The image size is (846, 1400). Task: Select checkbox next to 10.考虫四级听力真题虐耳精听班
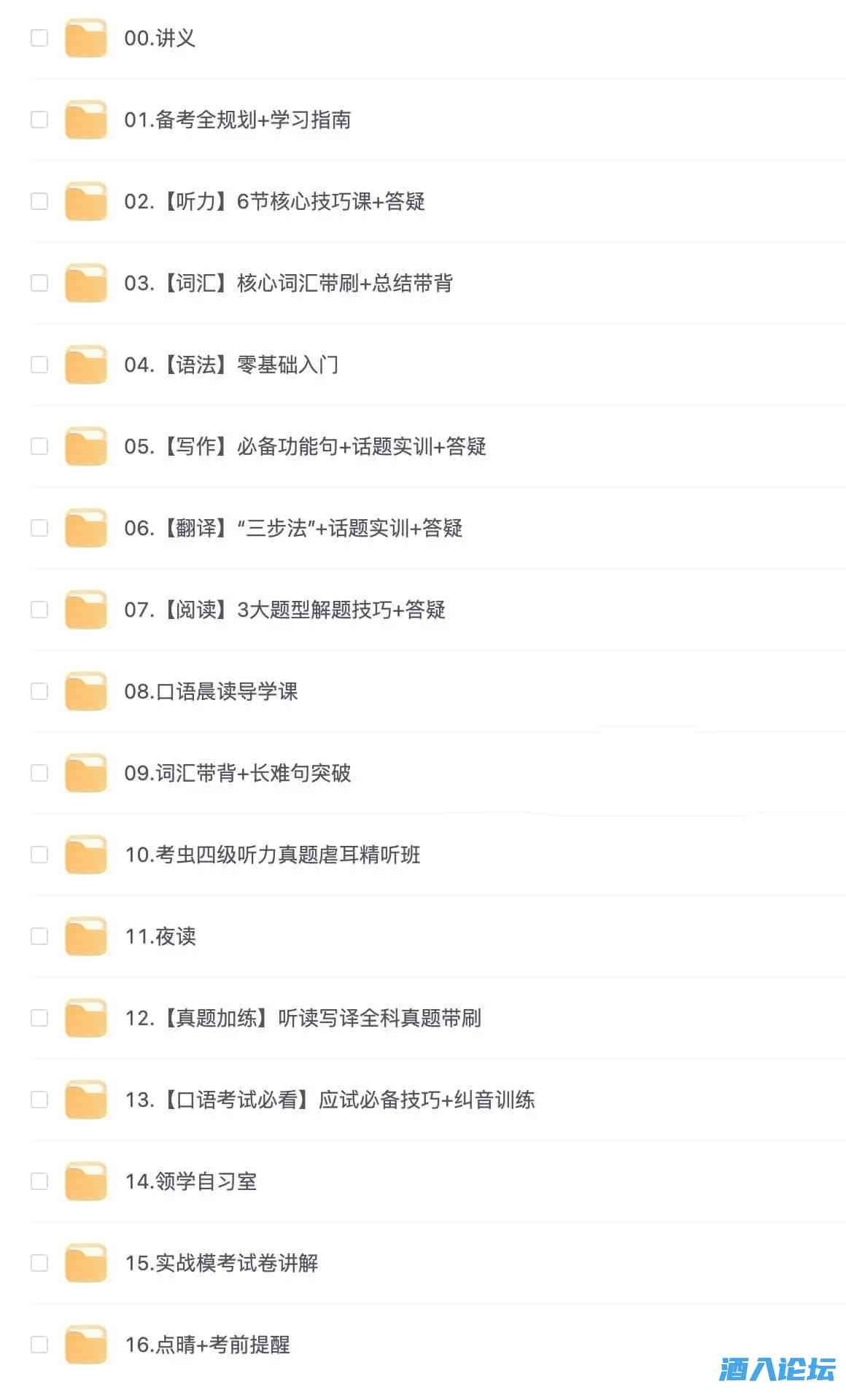pos(39,855)
